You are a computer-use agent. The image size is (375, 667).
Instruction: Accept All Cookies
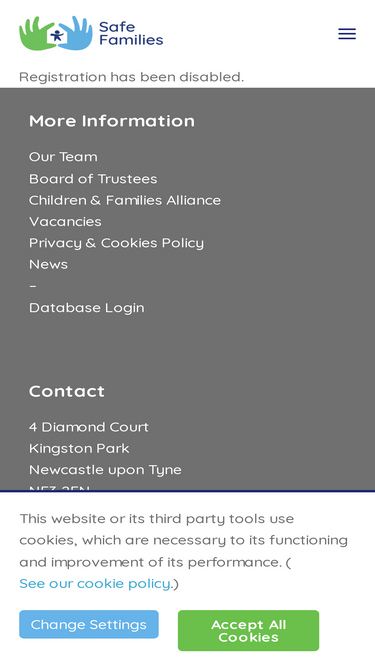coord(248,630)
